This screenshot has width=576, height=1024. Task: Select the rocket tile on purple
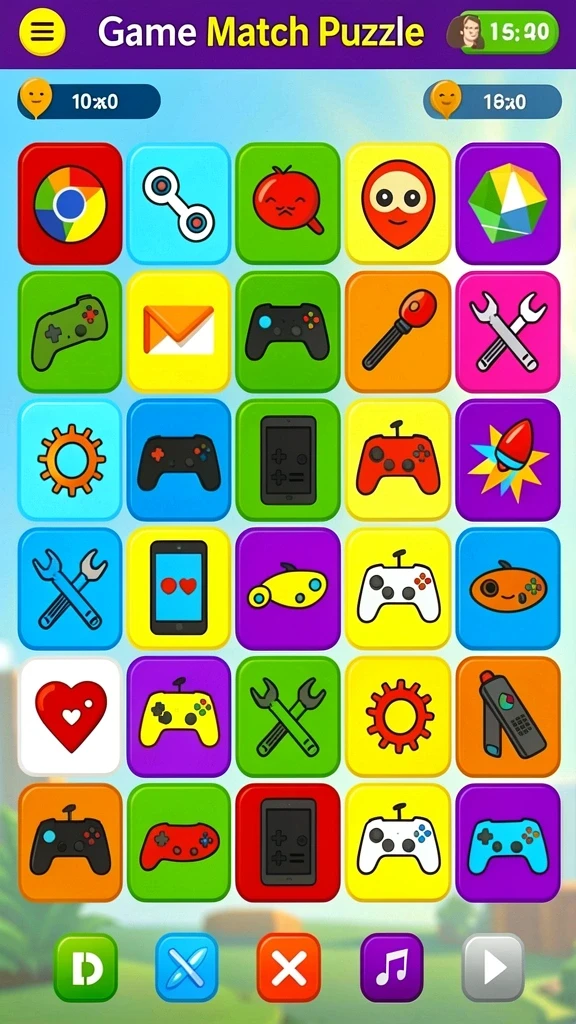click(x=508, y=460)
